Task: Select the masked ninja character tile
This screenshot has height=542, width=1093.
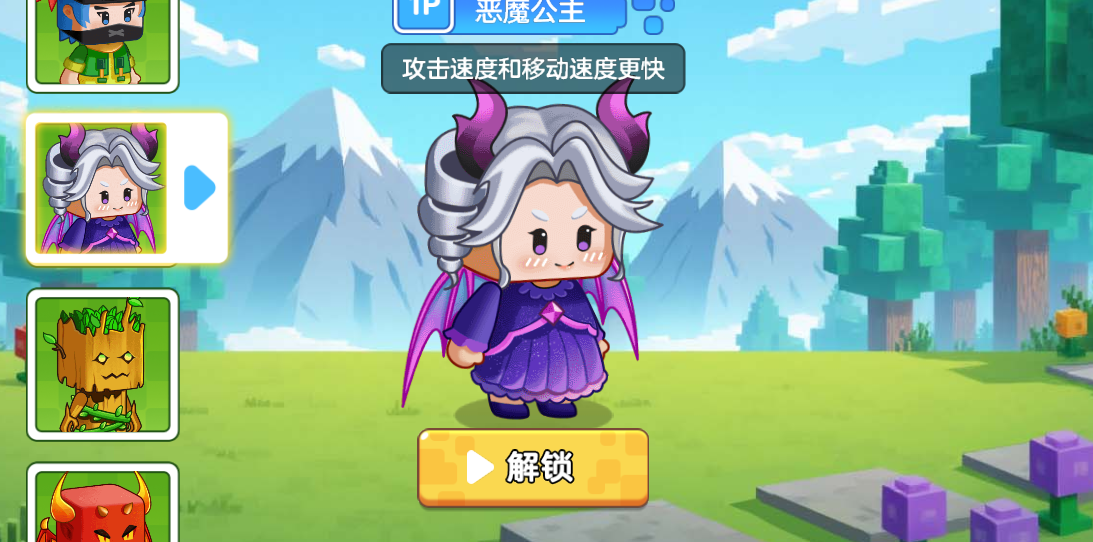Action: coord(103,42)
